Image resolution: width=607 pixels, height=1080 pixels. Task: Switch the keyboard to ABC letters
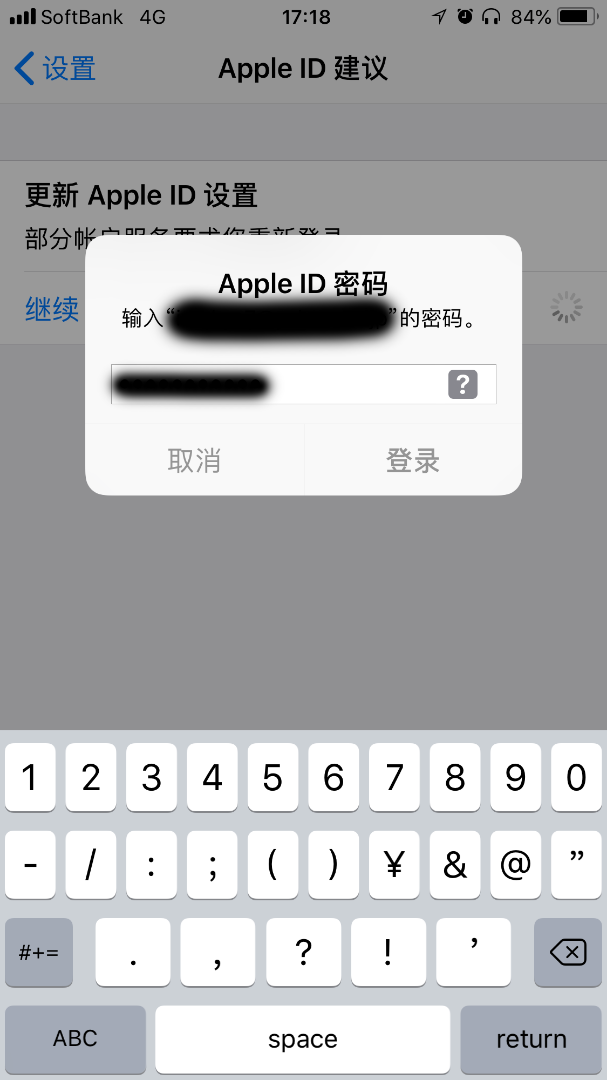click(75, 1039)
